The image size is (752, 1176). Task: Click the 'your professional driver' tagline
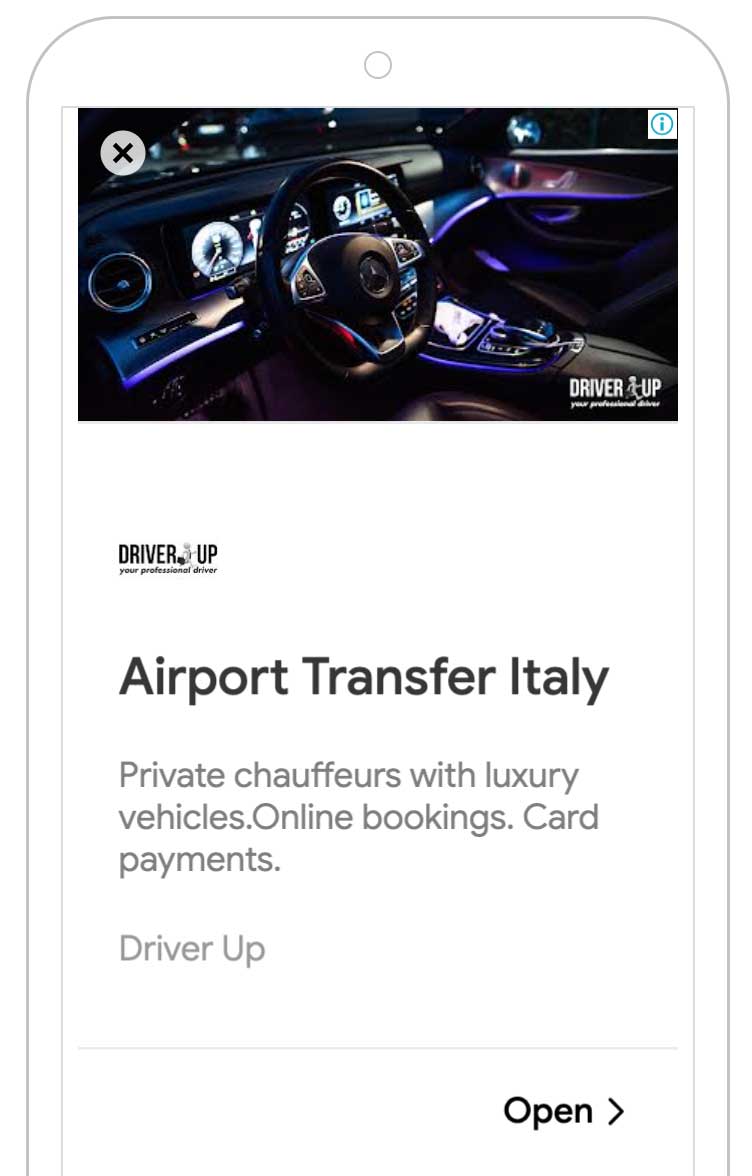[166, 572]
